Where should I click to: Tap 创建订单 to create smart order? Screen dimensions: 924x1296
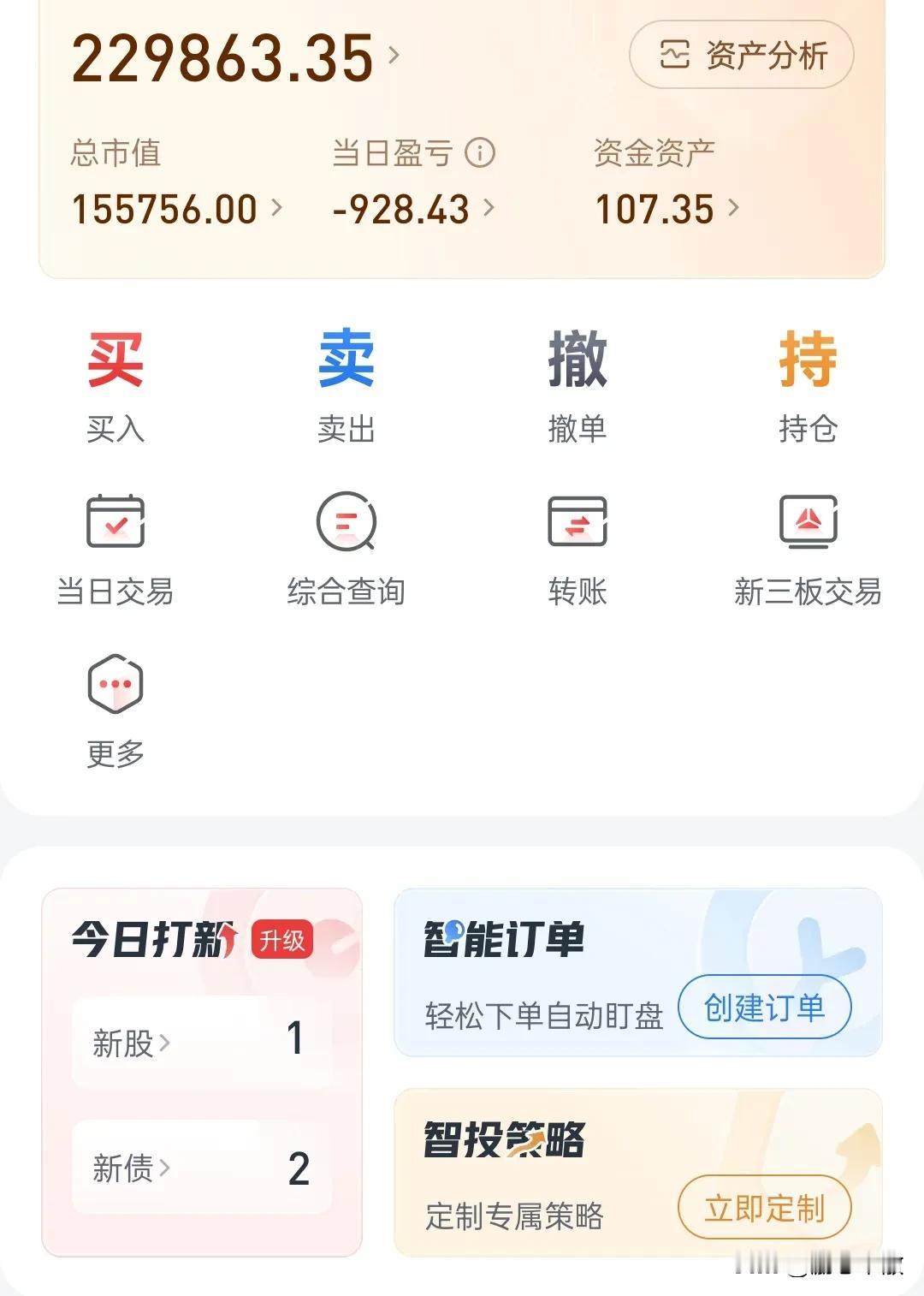pyautogui.click(x=766, y=1008)
